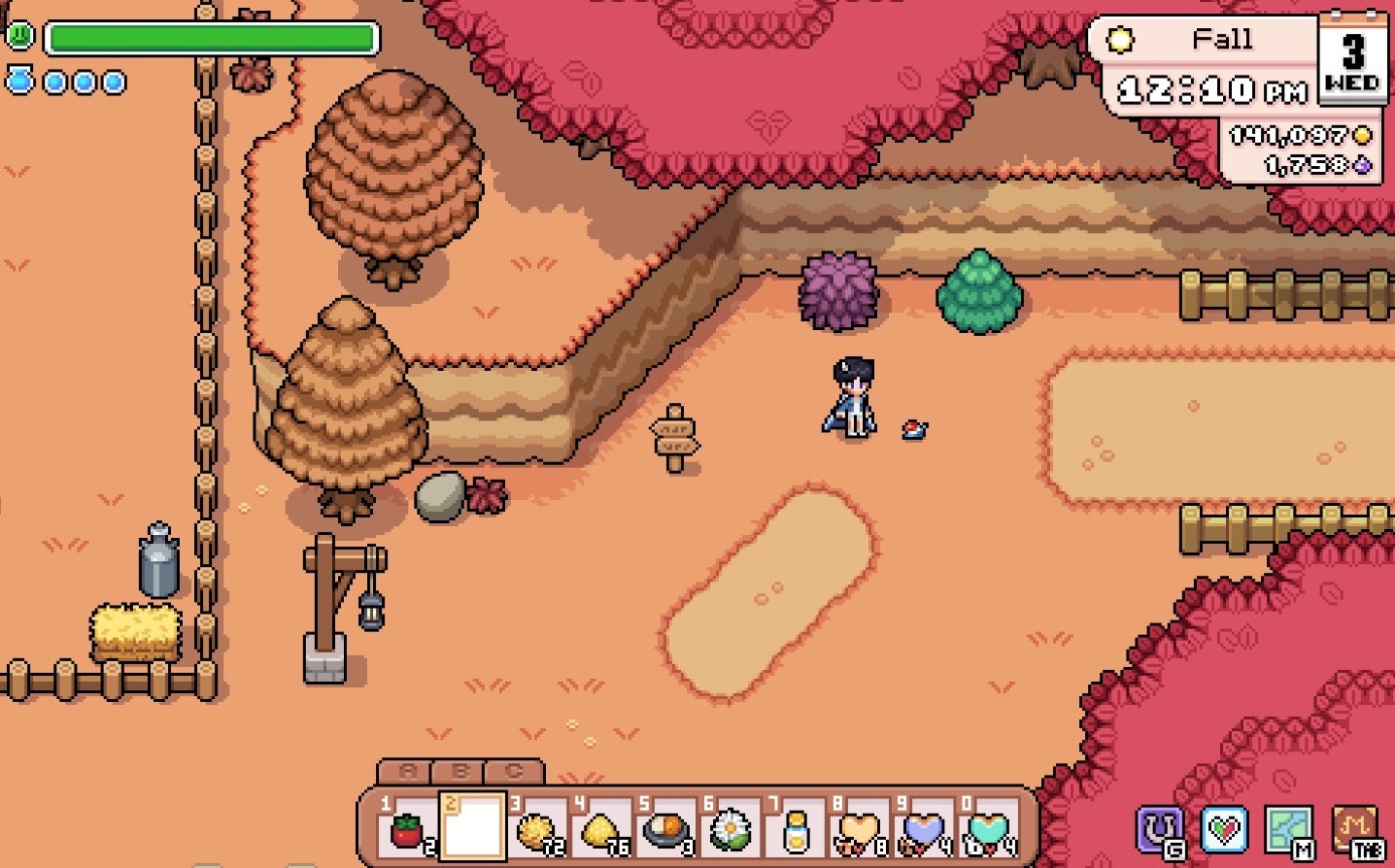1395x868 pixels.
Task: Select hotbar slot 3 with 72 items
Action: click(x=537, y=828)
